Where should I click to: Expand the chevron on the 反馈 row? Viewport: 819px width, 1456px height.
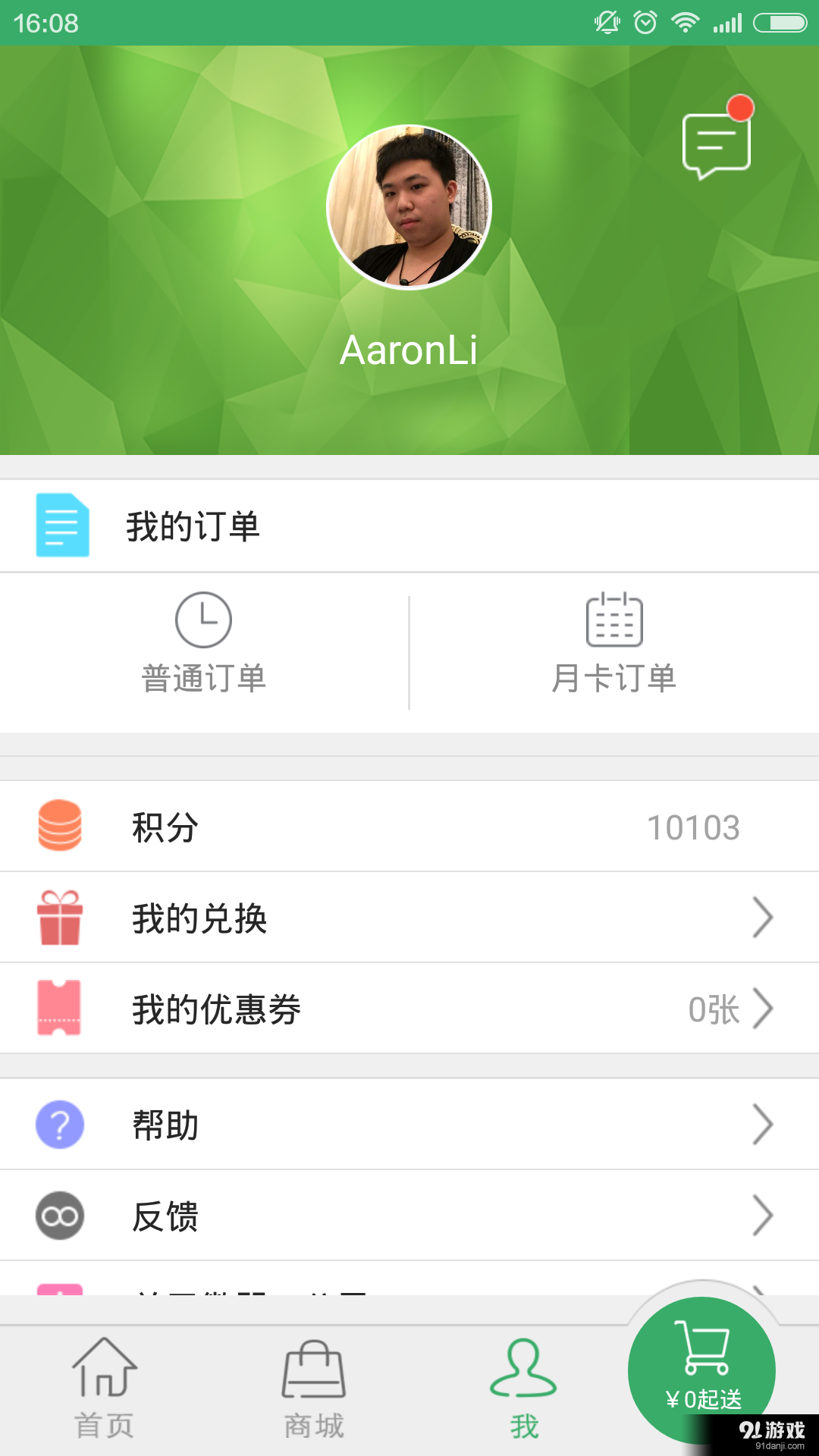click(764, 1216)
